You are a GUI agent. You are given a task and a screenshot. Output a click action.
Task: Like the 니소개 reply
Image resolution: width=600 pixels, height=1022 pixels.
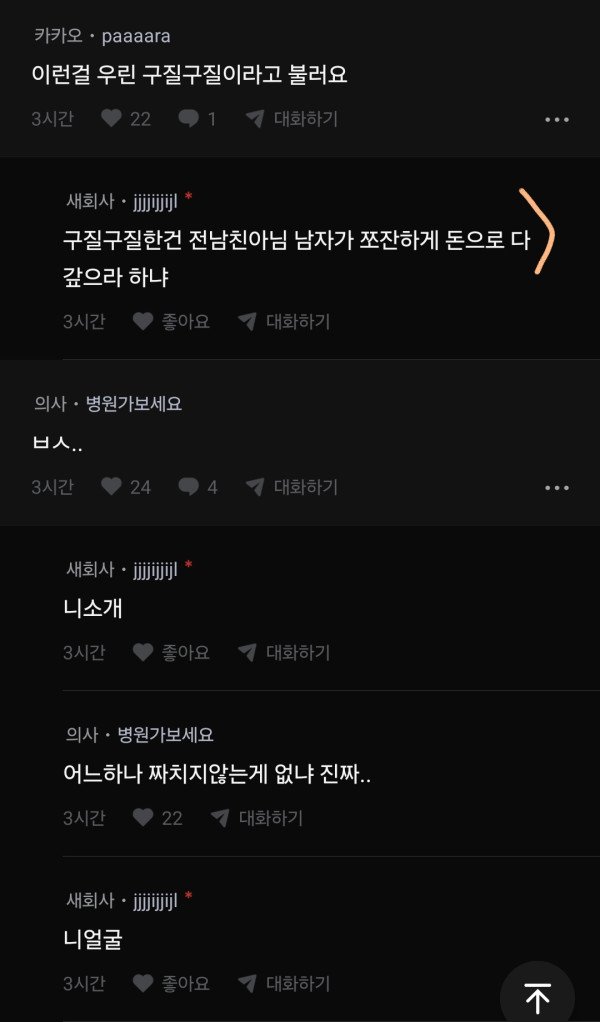pos(171,652)
